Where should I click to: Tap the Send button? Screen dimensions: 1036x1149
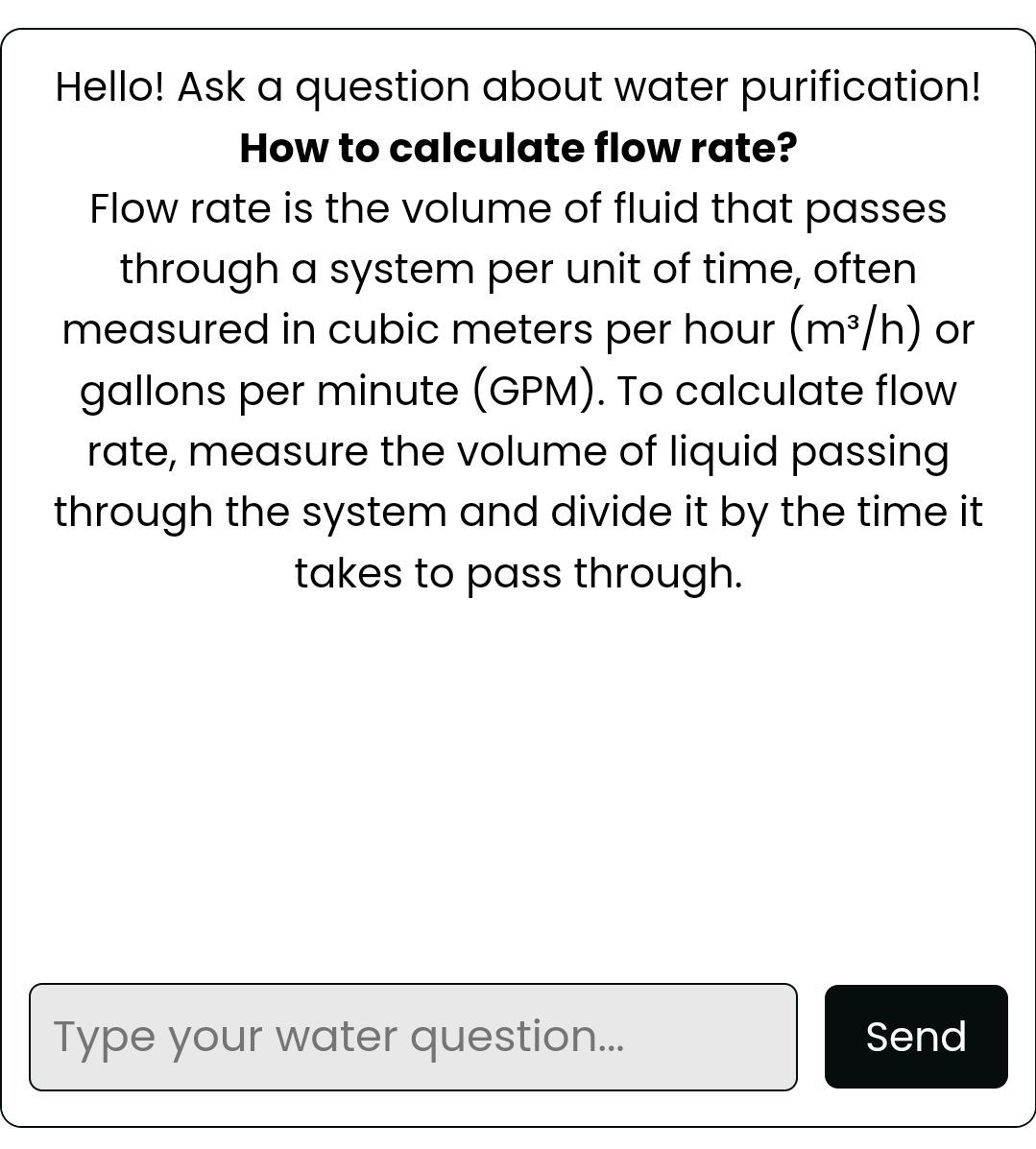coord(916,1037)
